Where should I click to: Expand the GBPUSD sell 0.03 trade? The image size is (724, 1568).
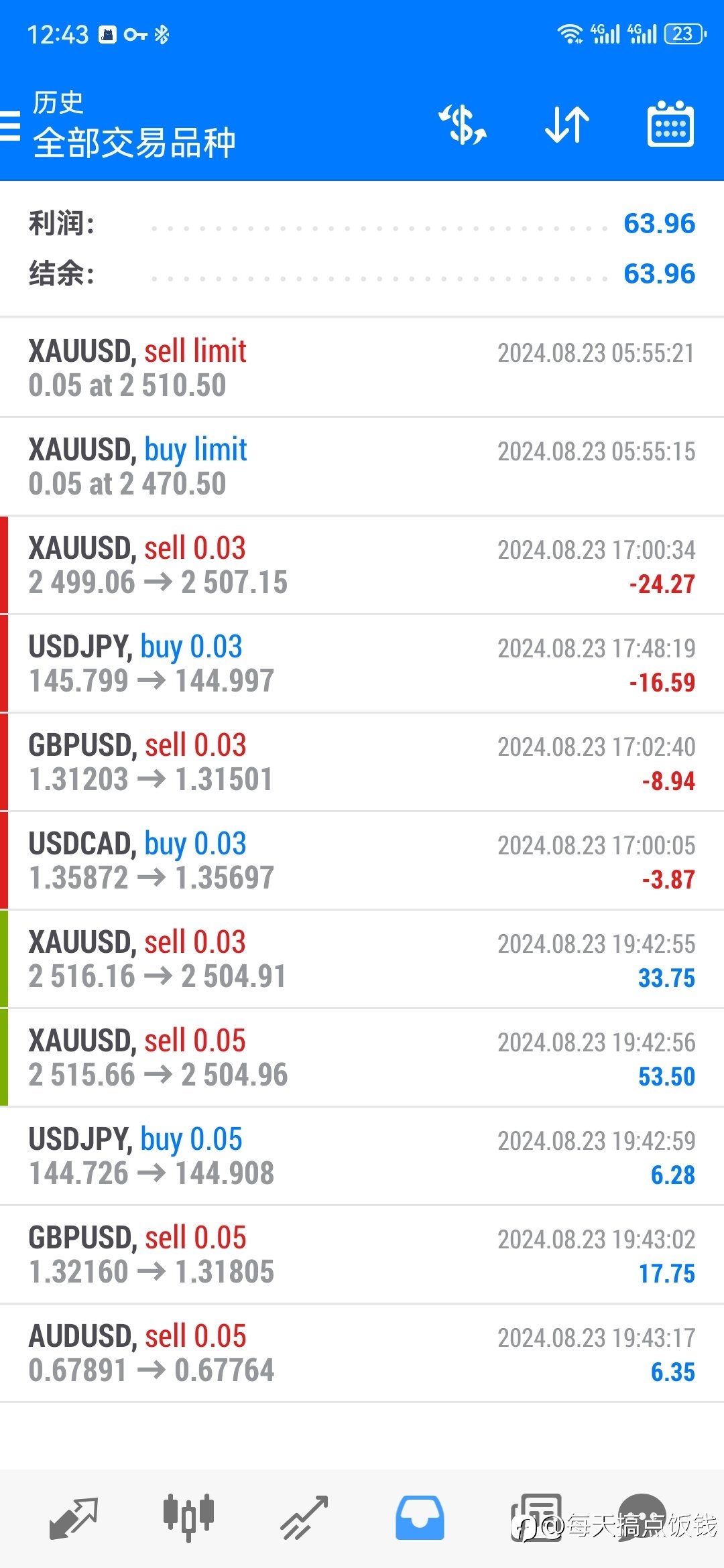(x=362, y=762)
